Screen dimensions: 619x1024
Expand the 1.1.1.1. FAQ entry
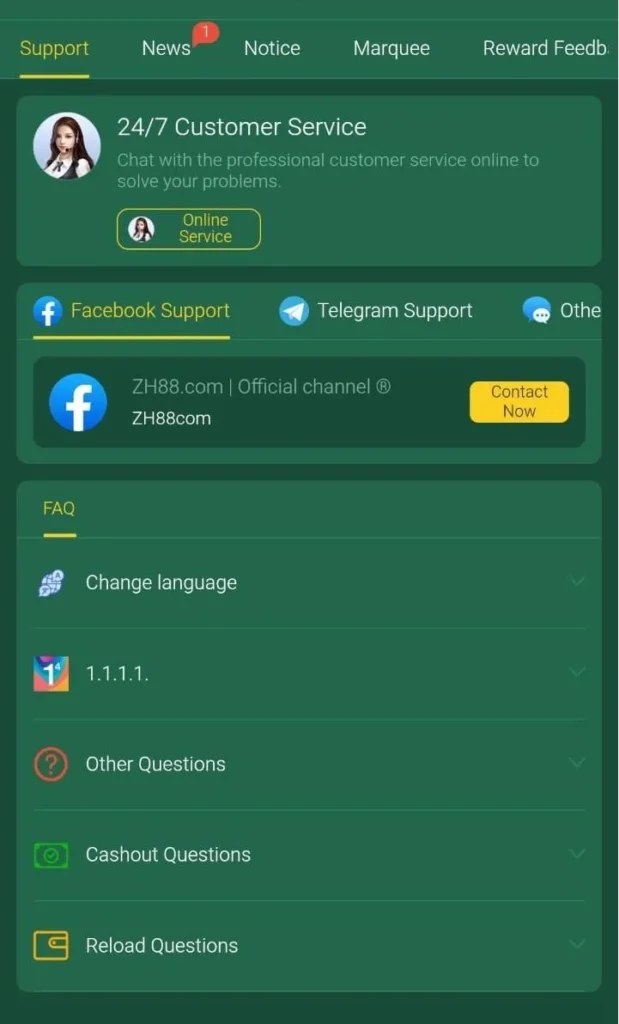(309, 674)
